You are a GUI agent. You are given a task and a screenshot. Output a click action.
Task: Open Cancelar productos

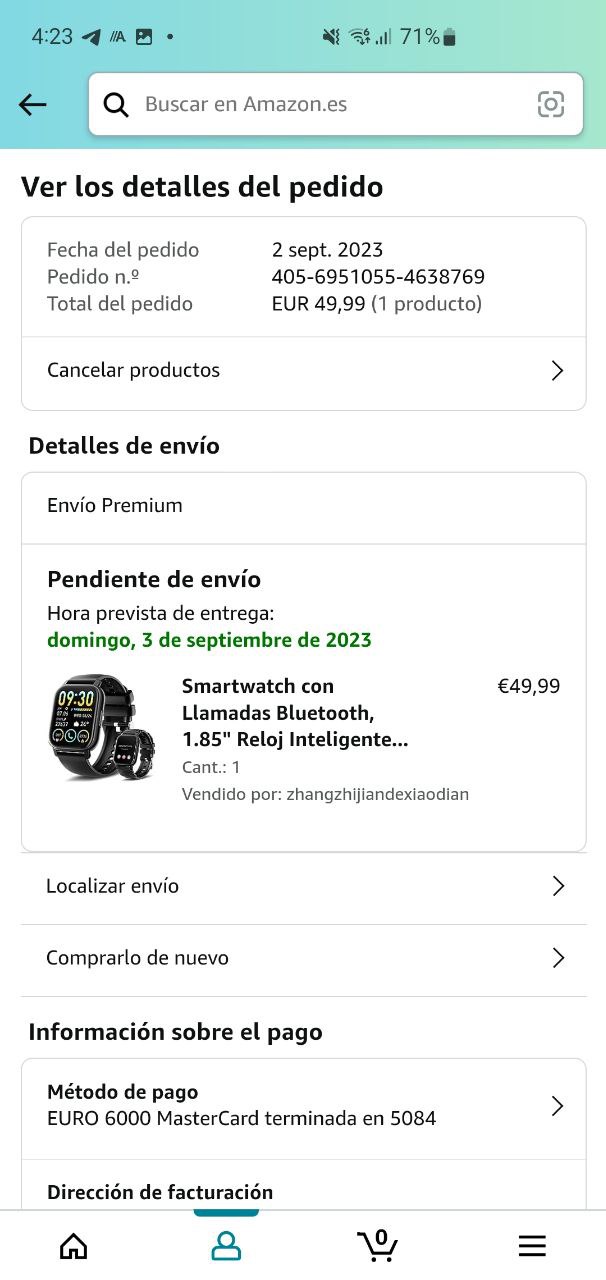click(x=303, y=371)
